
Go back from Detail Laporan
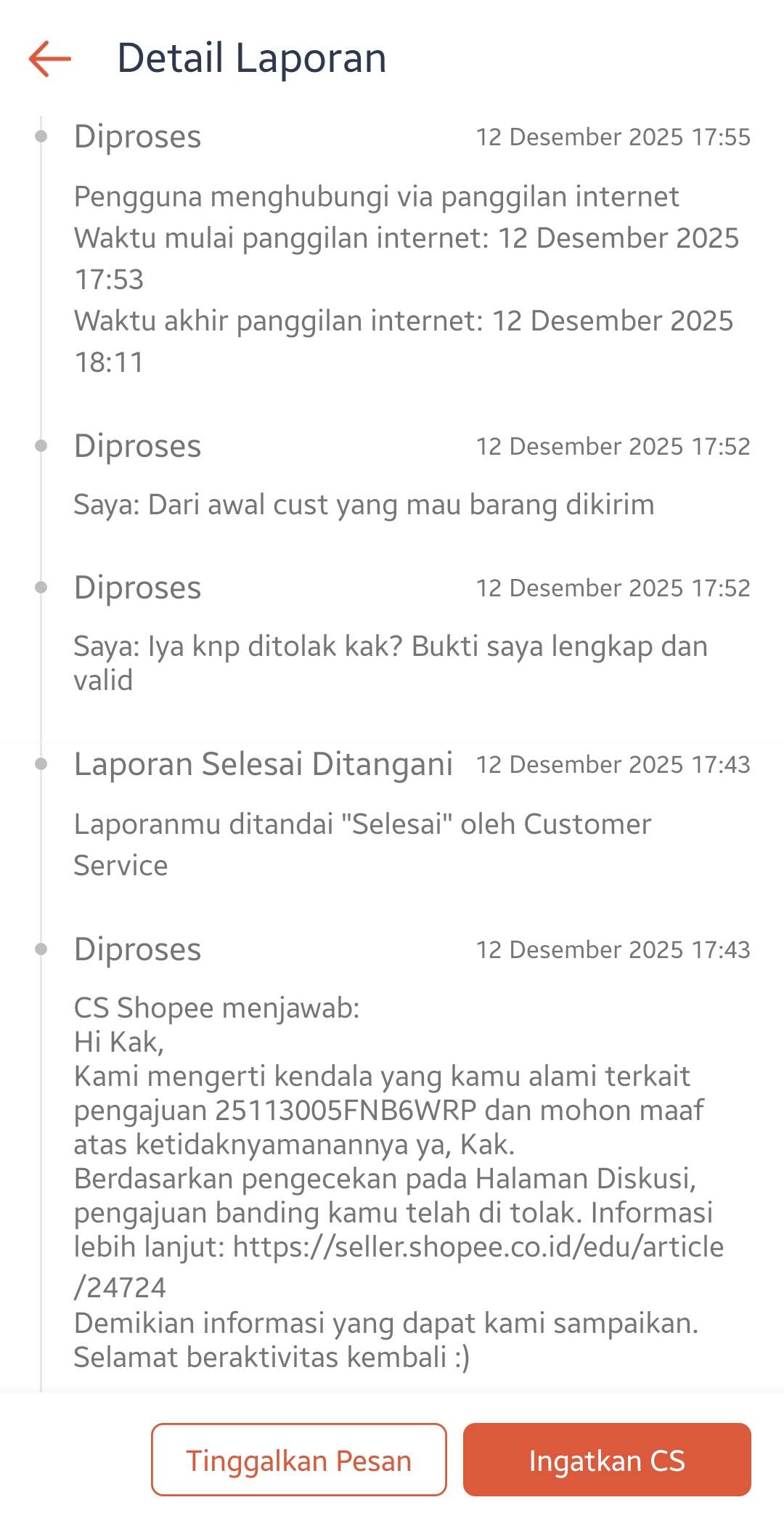[49, 58]
